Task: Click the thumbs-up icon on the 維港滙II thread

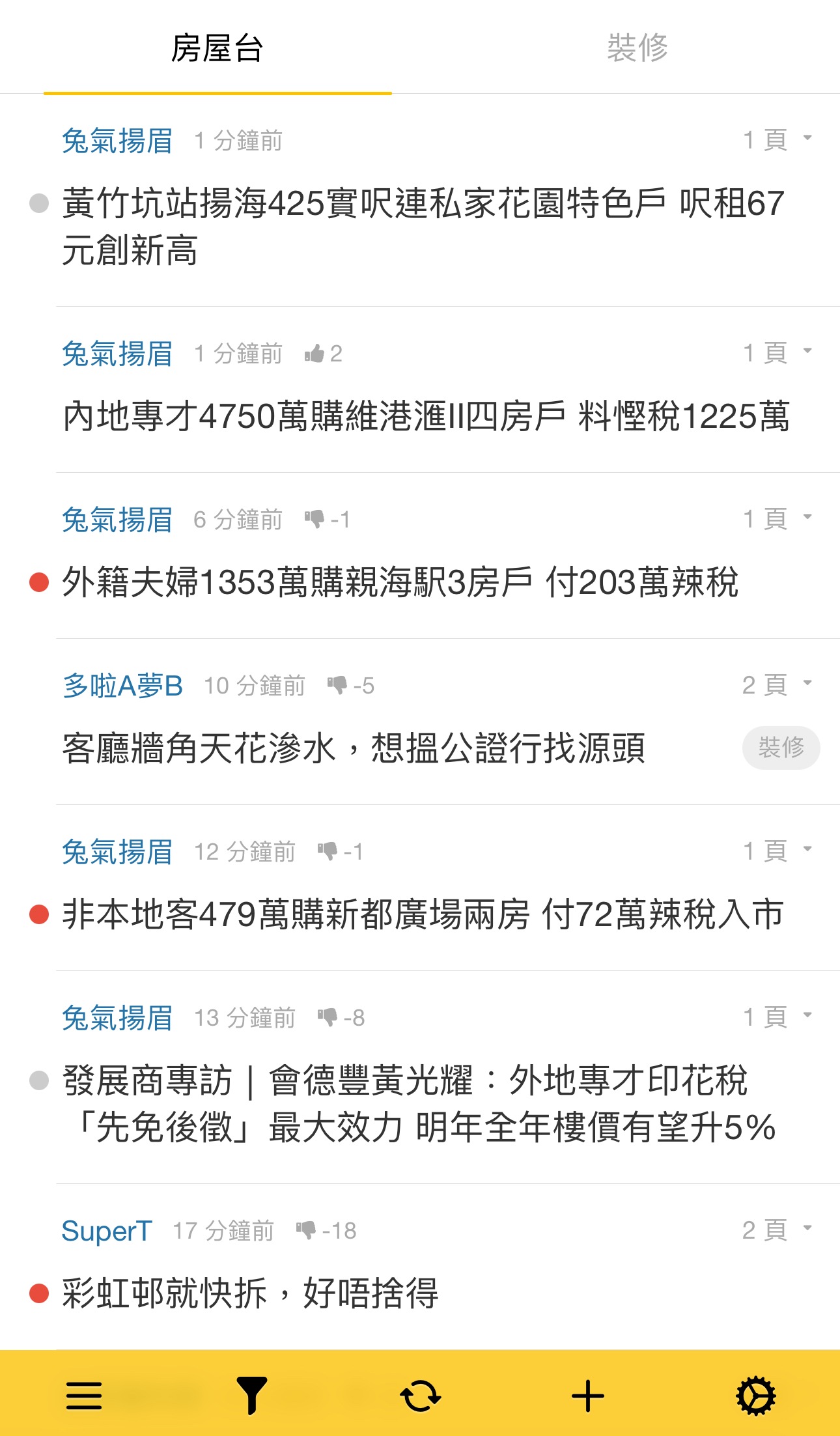Action: pos(318,354)
